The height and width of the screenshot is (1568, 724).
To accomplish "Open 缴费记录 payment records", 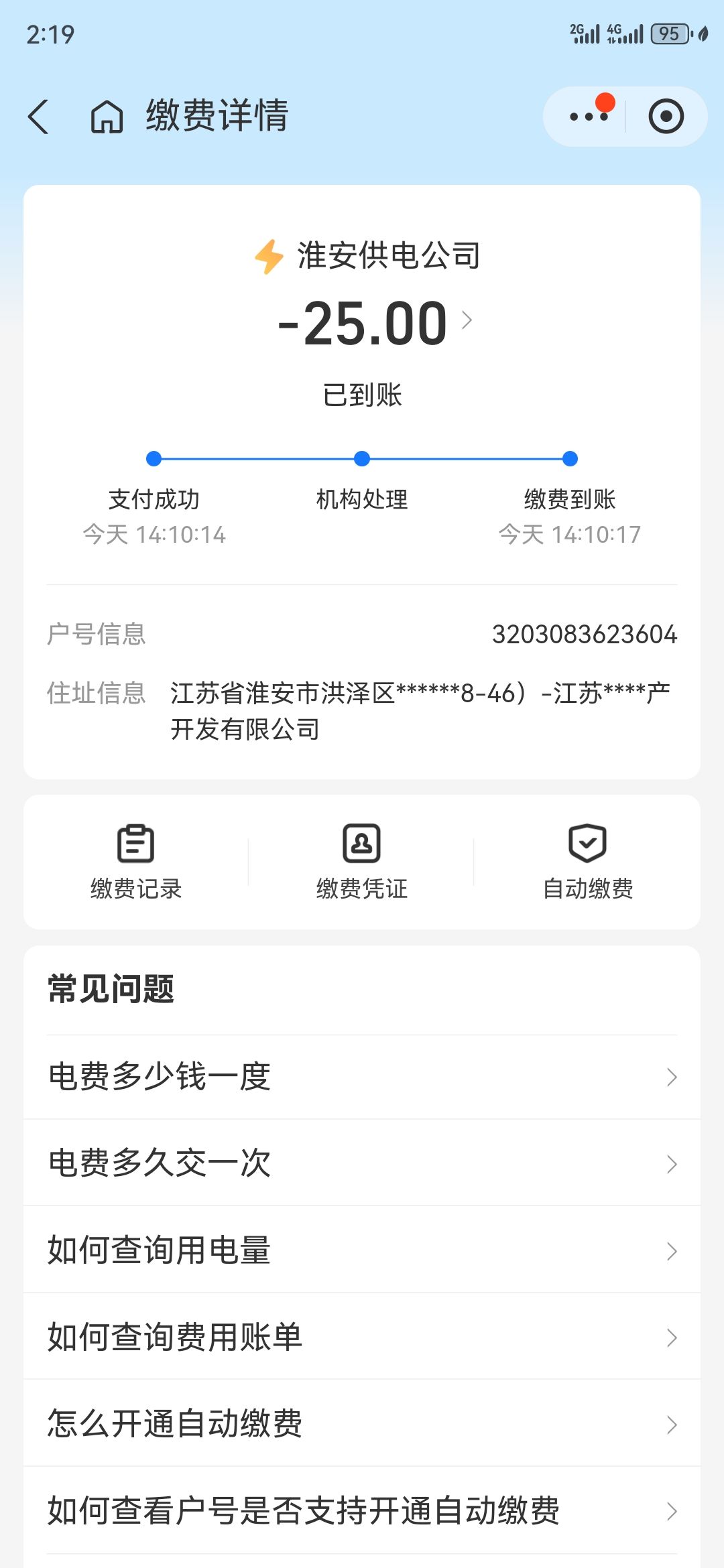I will coord(136,862).
